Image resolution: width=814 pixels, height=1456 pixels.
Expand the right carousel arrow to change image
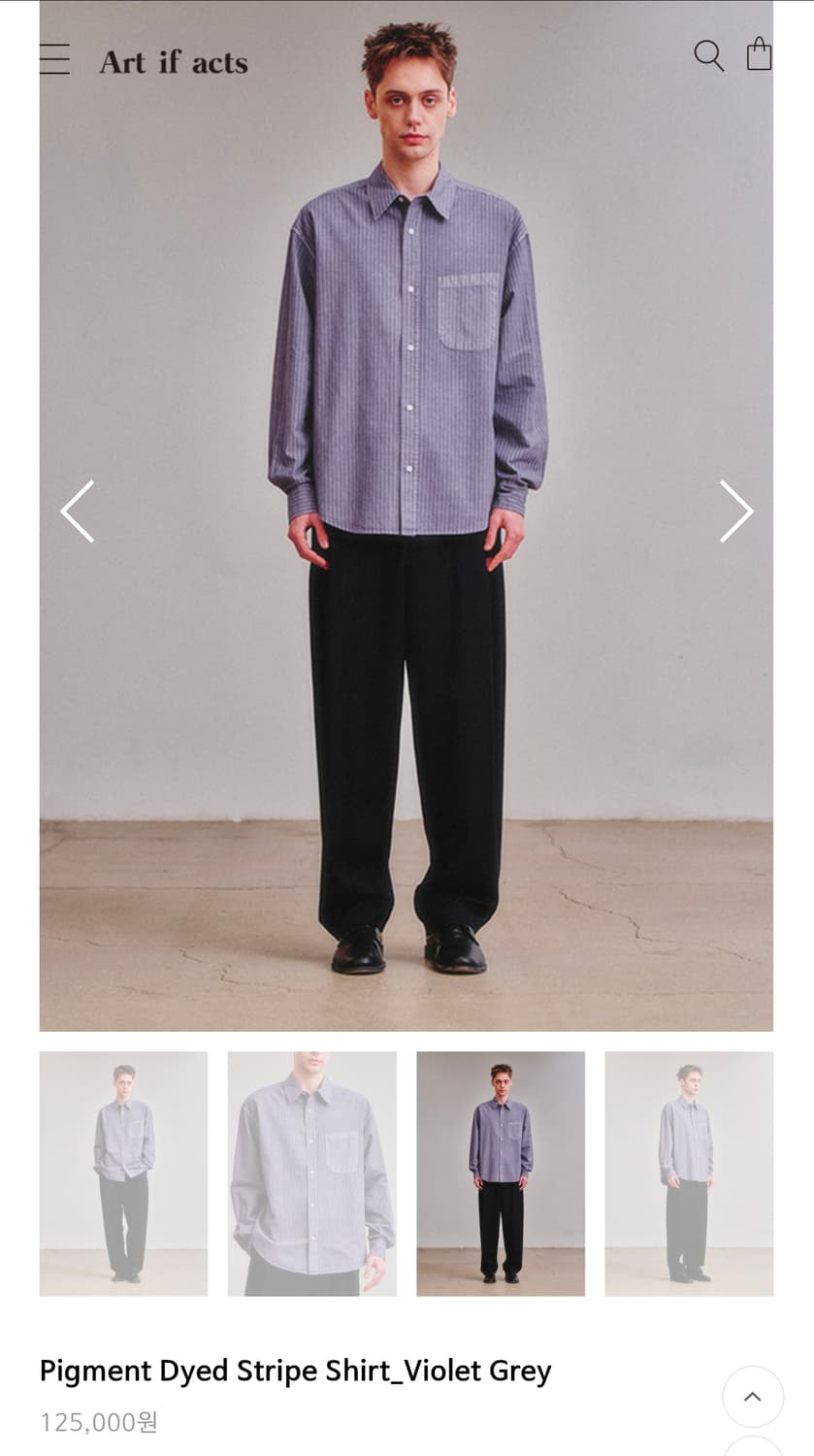737,511
